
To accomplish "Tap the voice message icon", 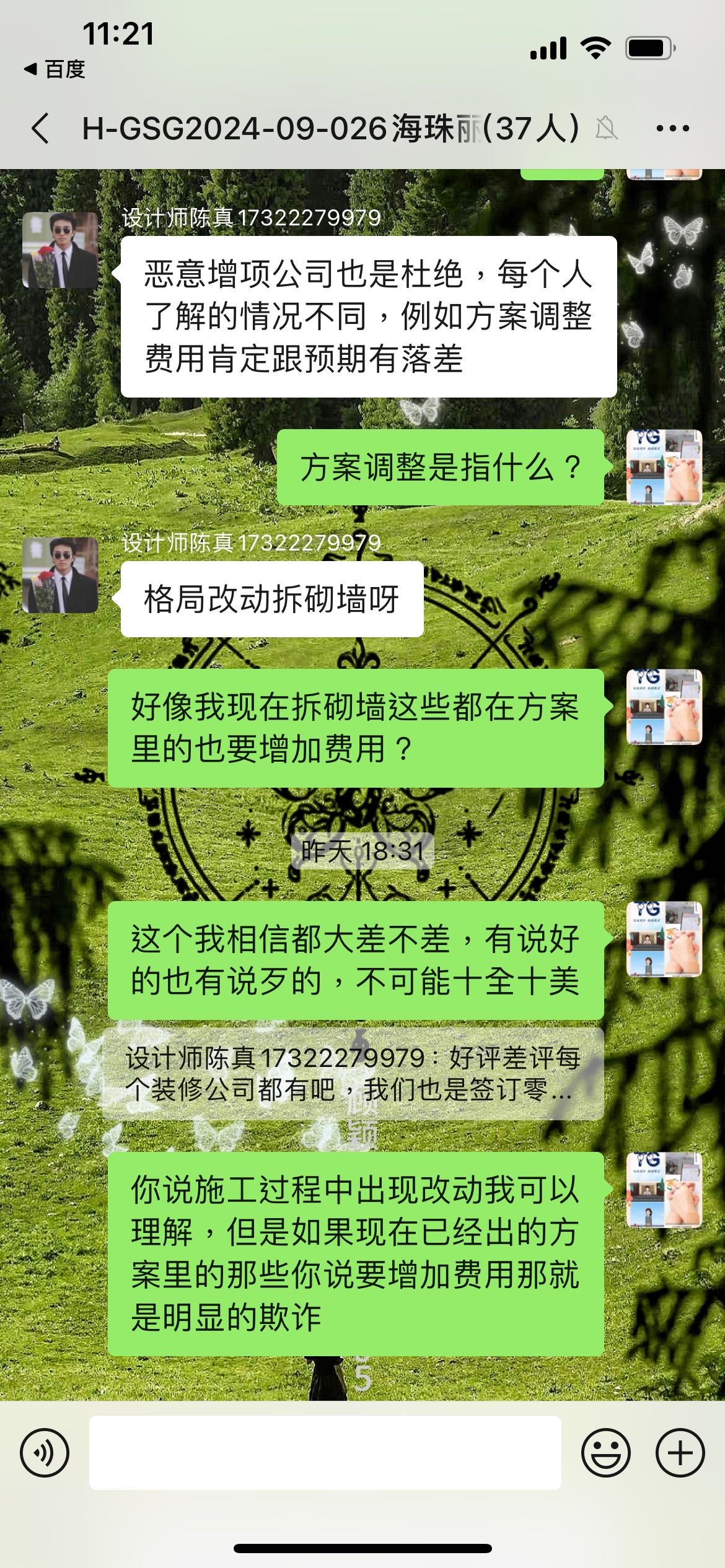I will (45, 1452).
